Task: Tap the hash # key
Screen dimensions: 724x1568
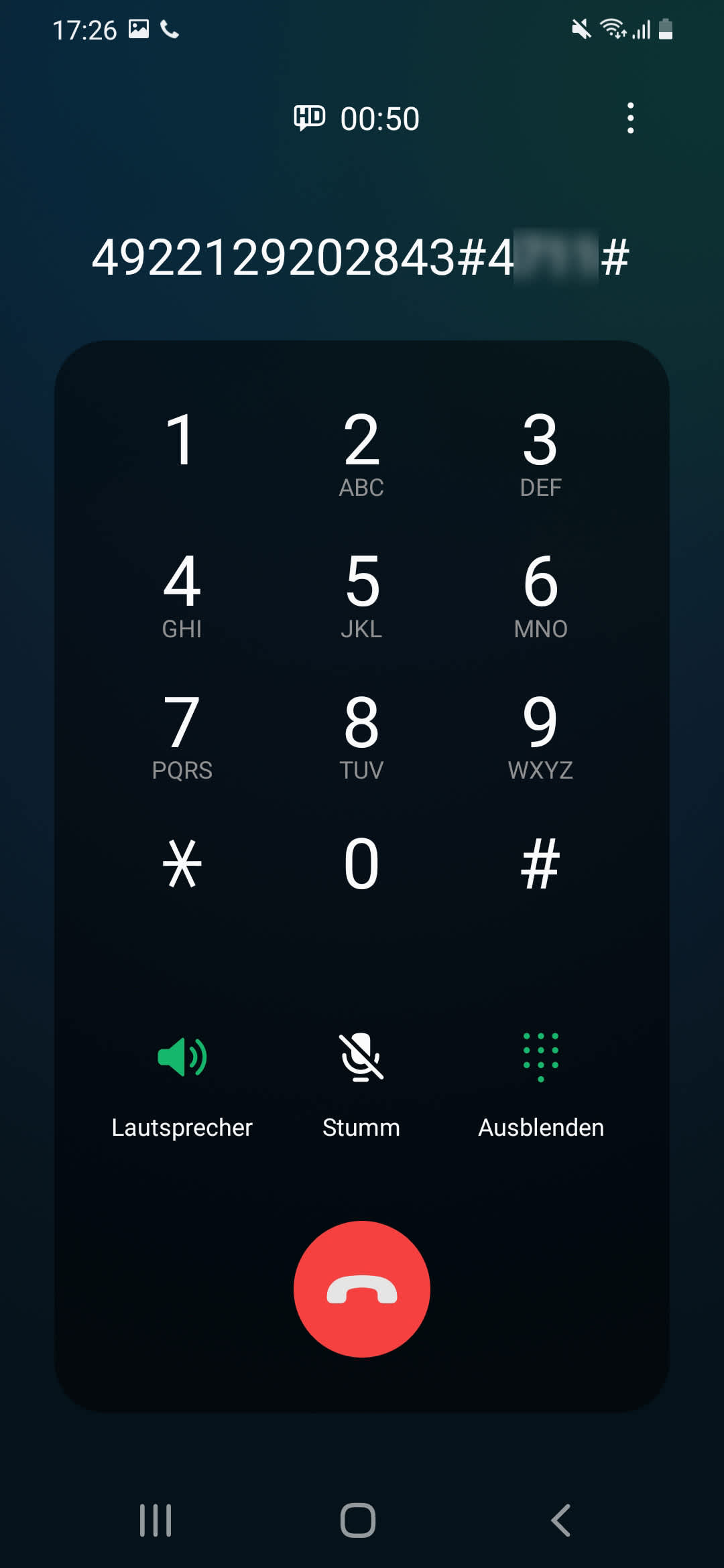Action: coord(540,864)
